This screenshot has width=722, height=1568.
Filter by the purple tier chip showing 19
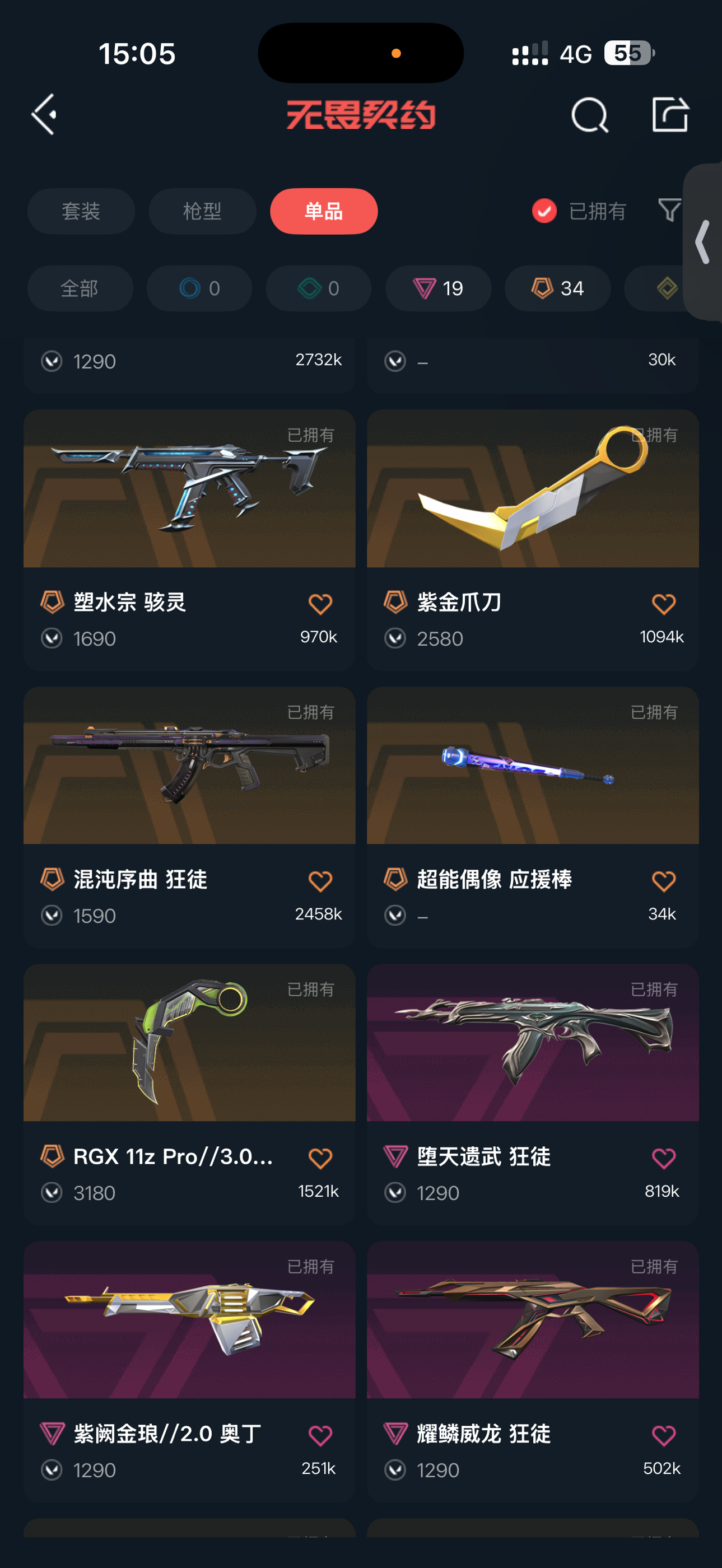pyautogui.click(x=439, y=288)
